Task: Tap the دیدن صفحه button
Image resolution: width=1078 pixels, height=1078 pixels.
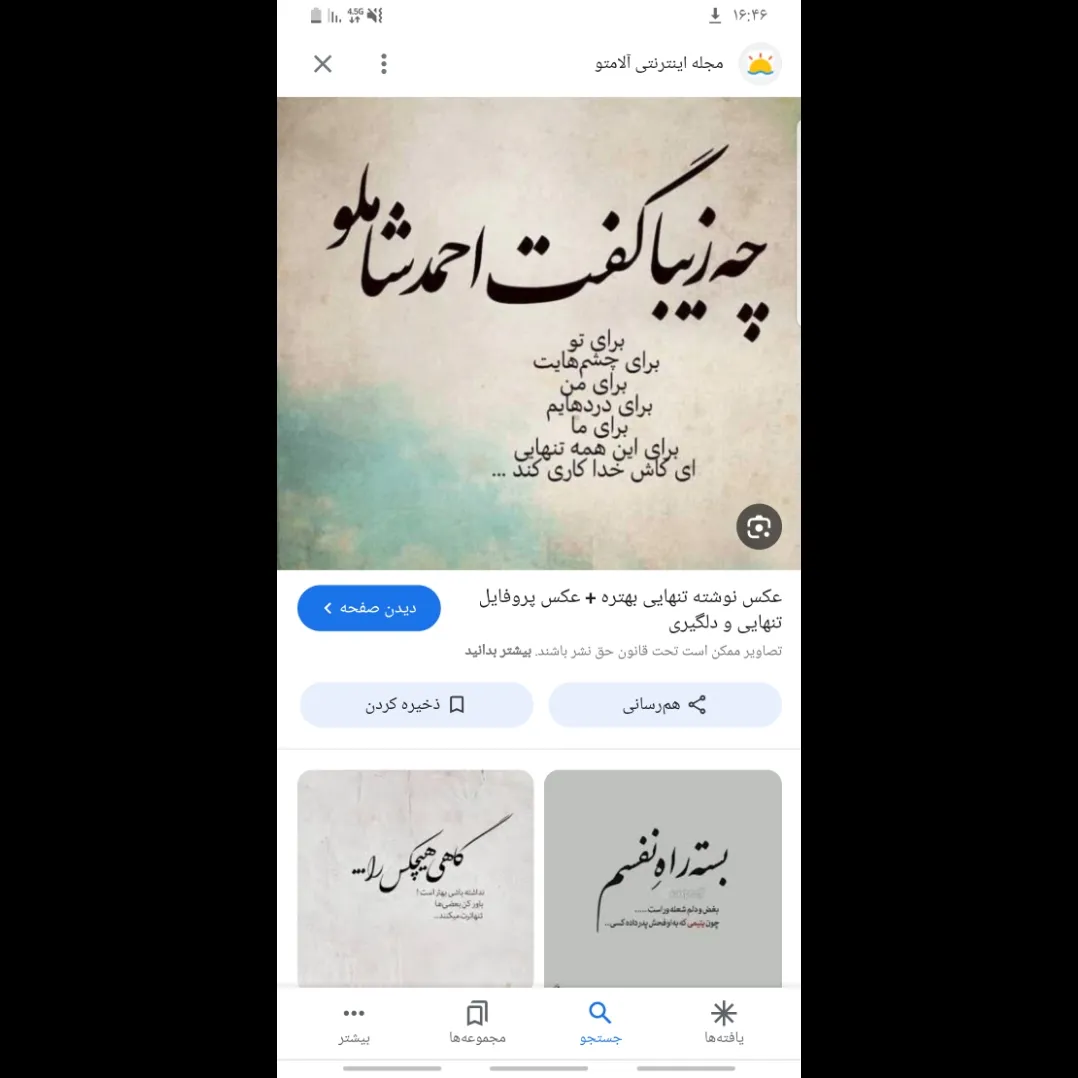Action: 369,608
